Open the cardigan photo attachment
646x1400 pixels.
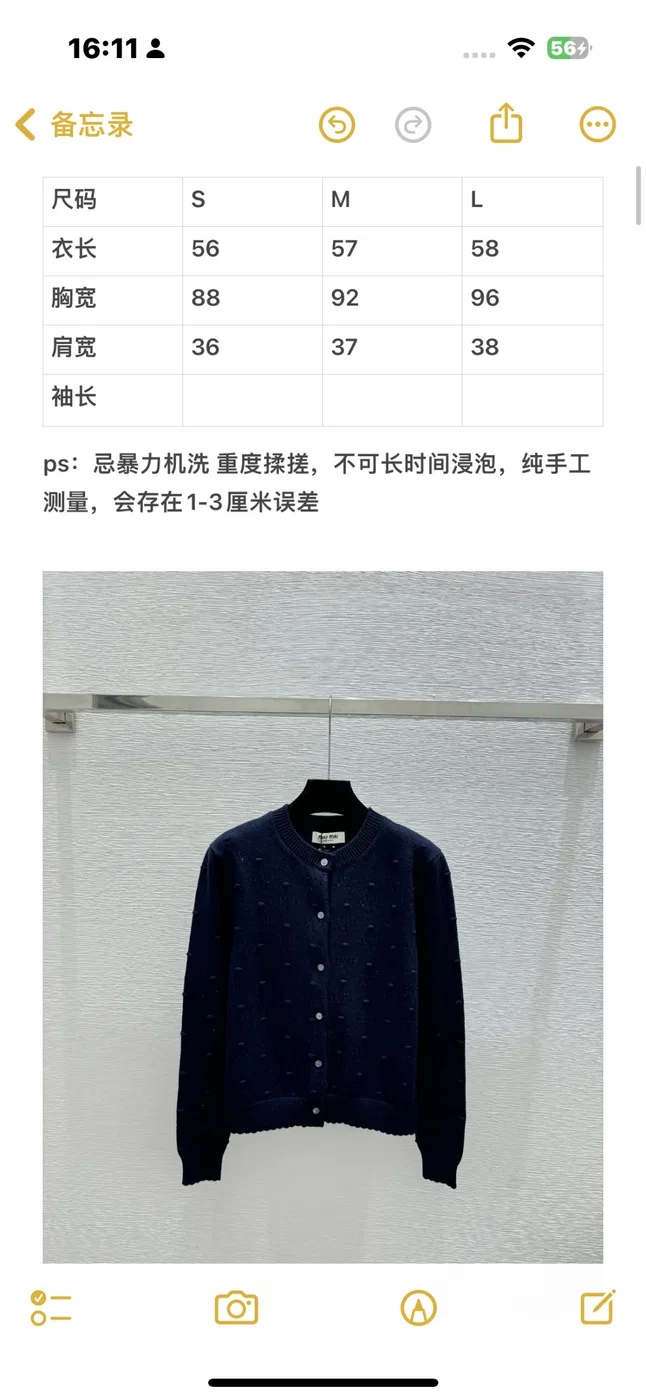tap(323, 917)
